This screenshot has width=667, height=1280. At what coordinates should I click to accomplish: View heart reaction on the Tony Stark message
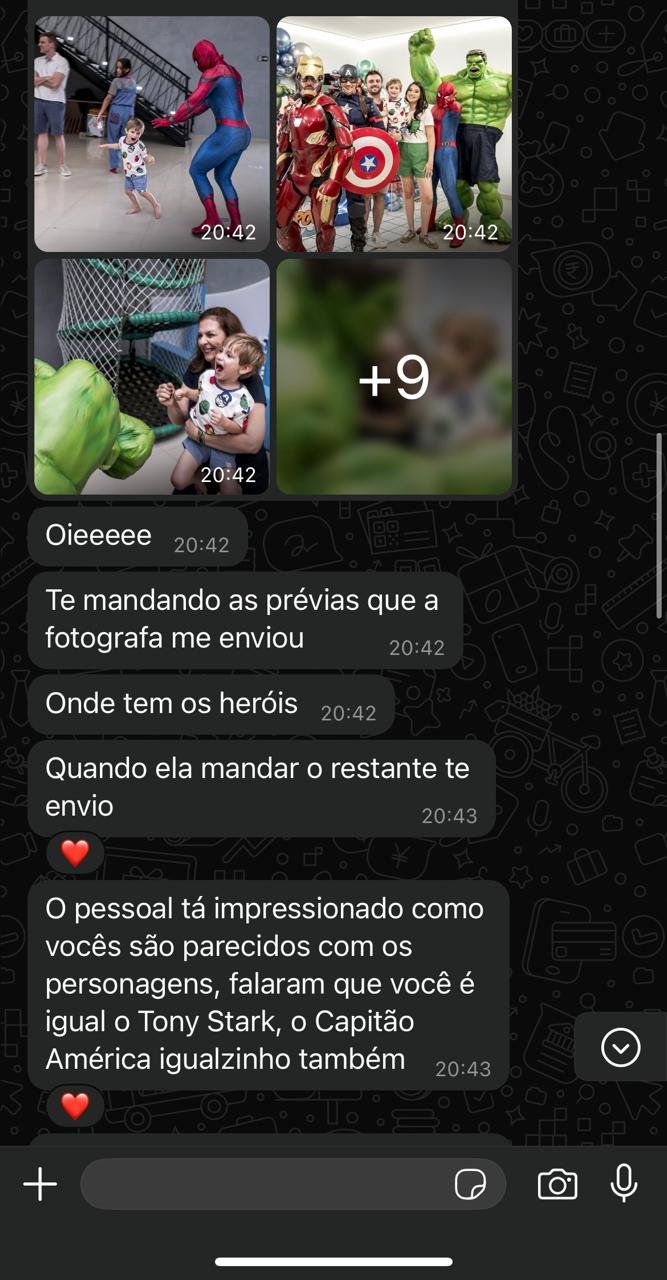point(75,1106)
